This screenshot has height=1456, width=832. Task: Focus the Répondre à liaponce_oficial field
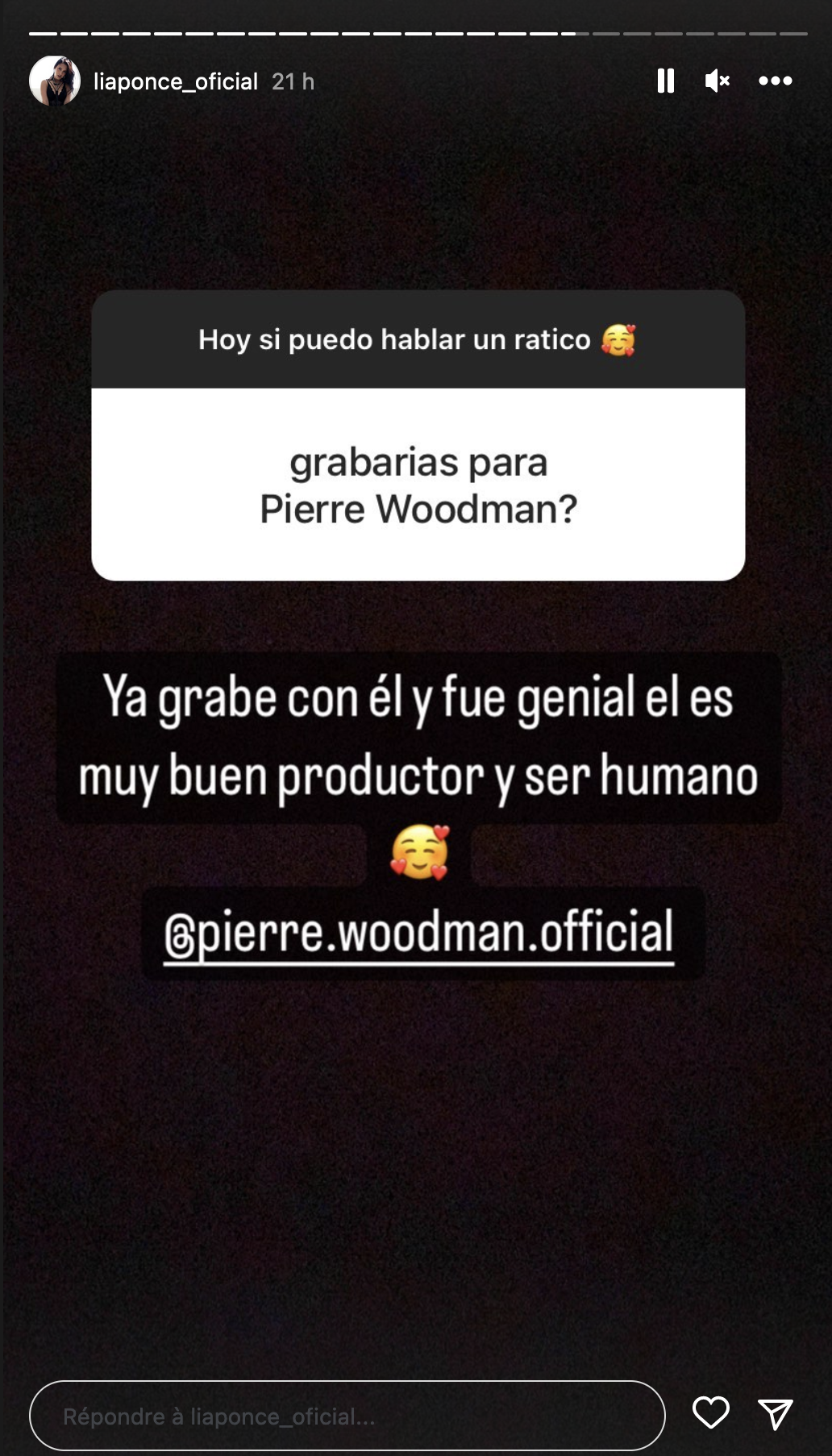347,1416
